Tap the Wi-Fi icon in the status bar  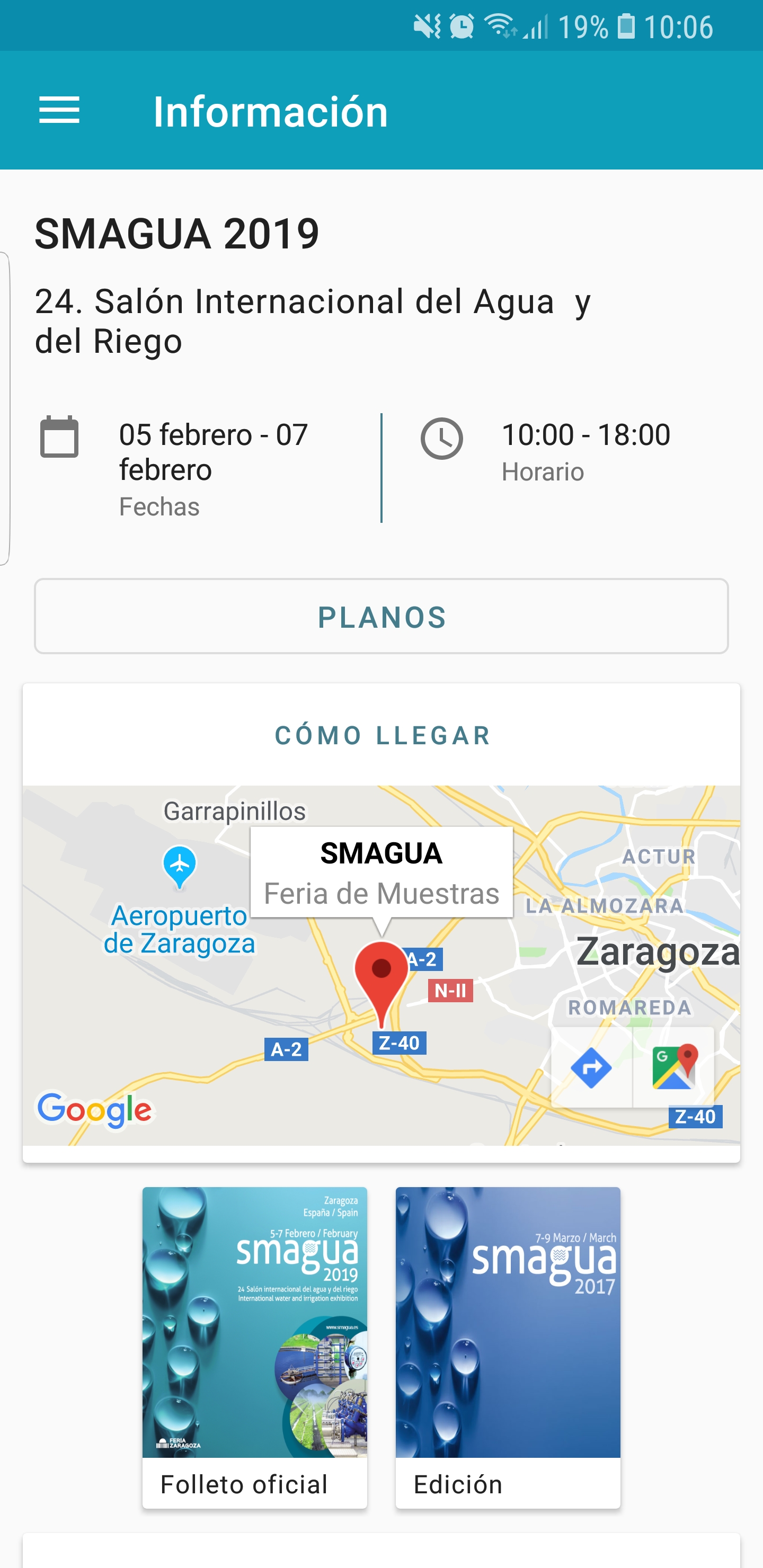[501, 25]
